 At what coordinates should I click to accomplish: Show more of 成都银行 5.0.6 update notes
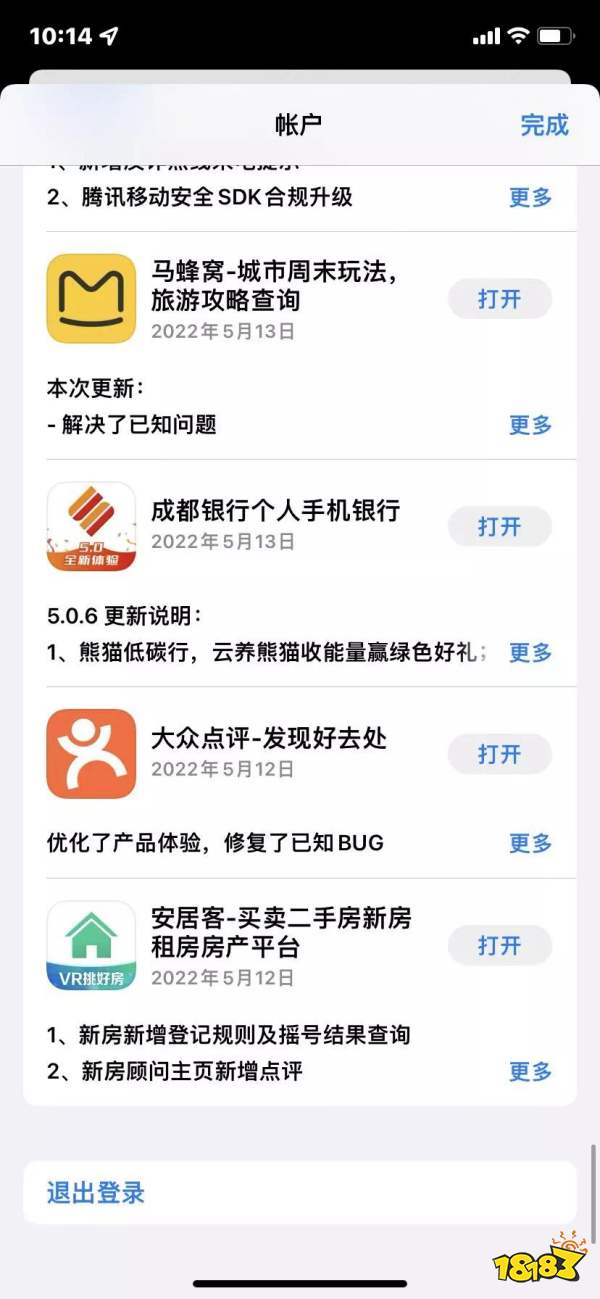point(530,653)
